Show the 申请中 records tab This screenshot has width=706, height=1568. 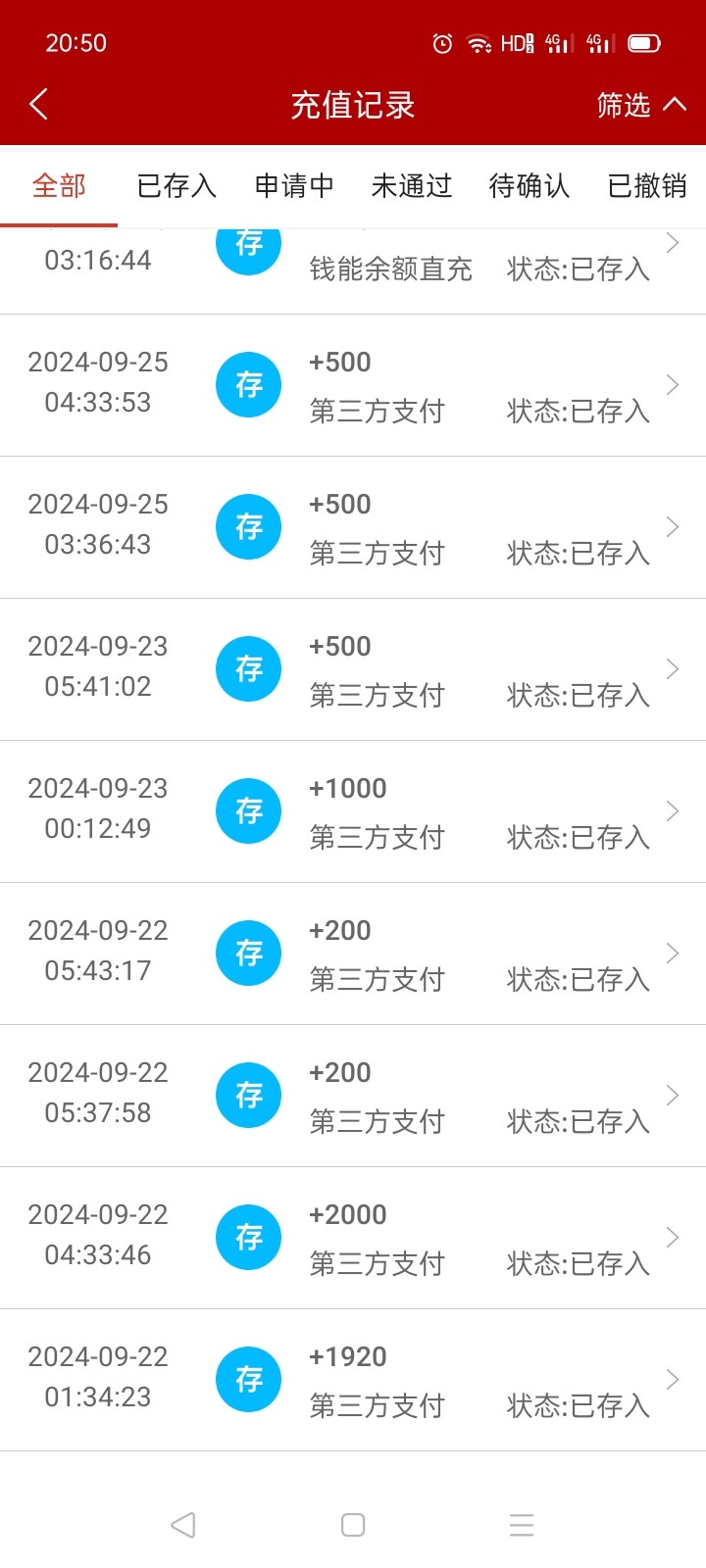click(294, 185)
